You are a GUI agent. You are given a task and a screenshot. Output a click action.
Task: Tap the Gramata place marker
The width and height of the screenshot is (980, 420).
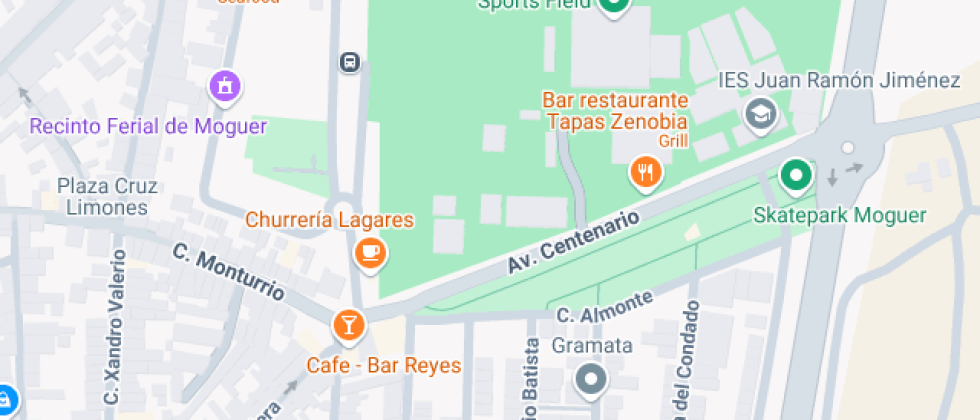pos(592,380)
